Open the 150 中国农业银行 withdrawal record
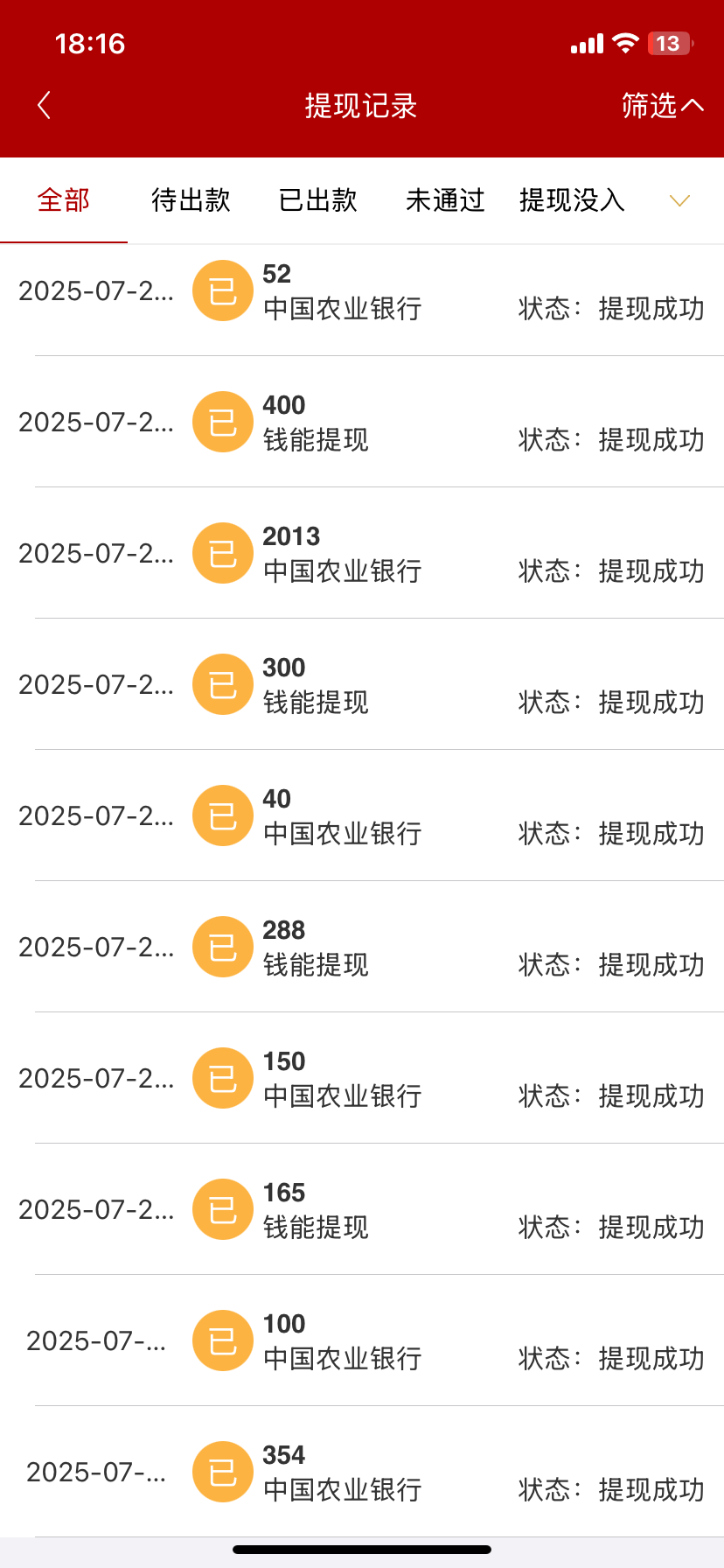 (362, 1079)
